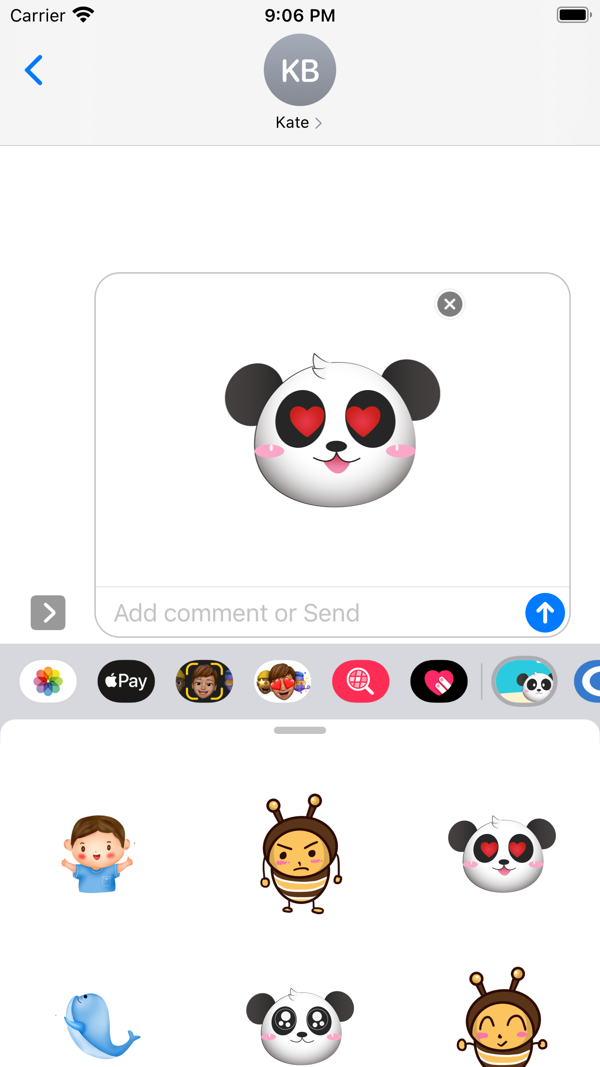Screen dimensions: 600x1067
Task: Tap the Add comment or Send field
Action: pyautogui.click(x=310, y=612)
